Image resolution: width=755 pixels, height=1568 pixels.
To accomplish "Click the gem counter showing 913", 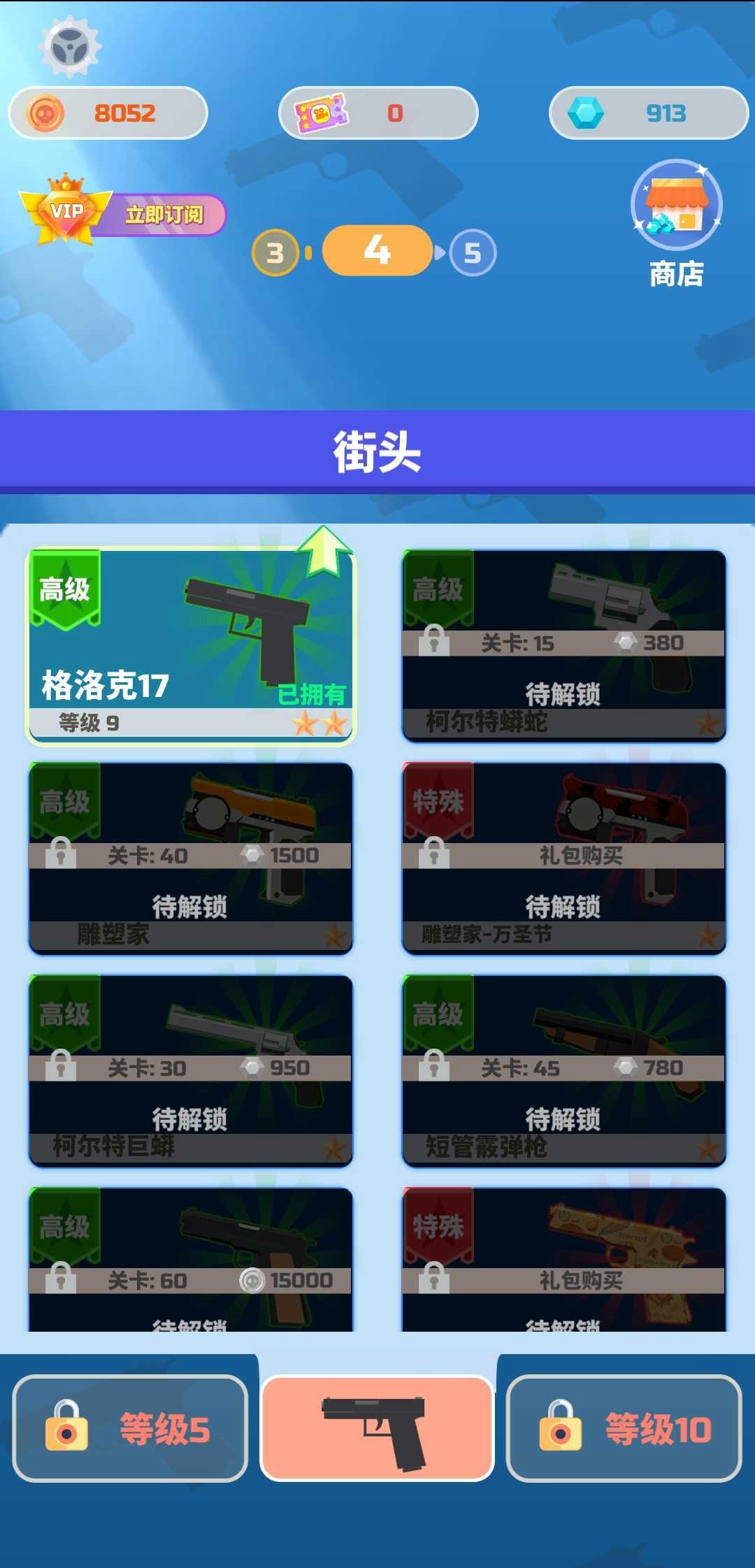I will point(647,114).
